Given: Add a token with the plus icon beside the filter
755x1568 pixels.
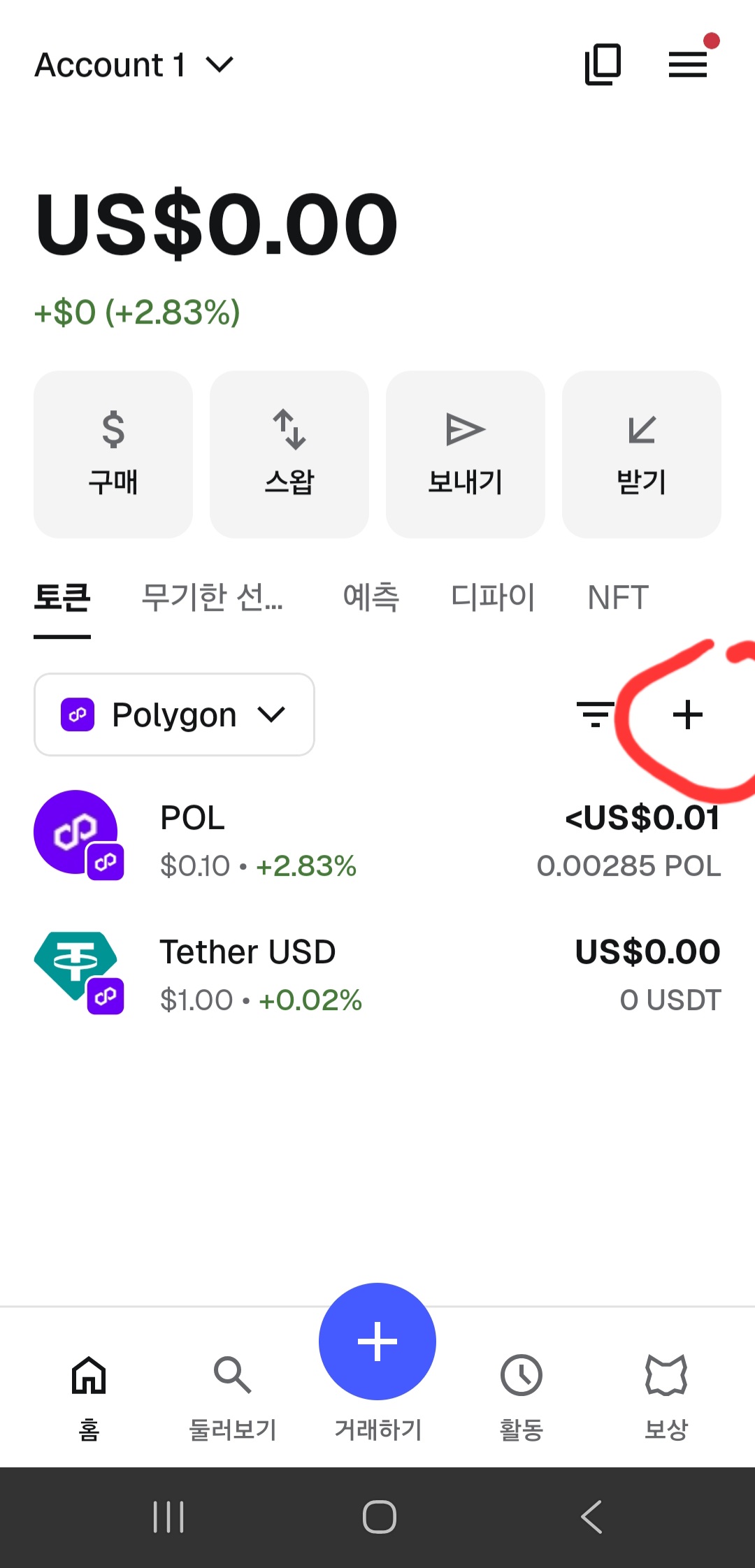Looking at the screenshot, I should [x=688, y=714].
